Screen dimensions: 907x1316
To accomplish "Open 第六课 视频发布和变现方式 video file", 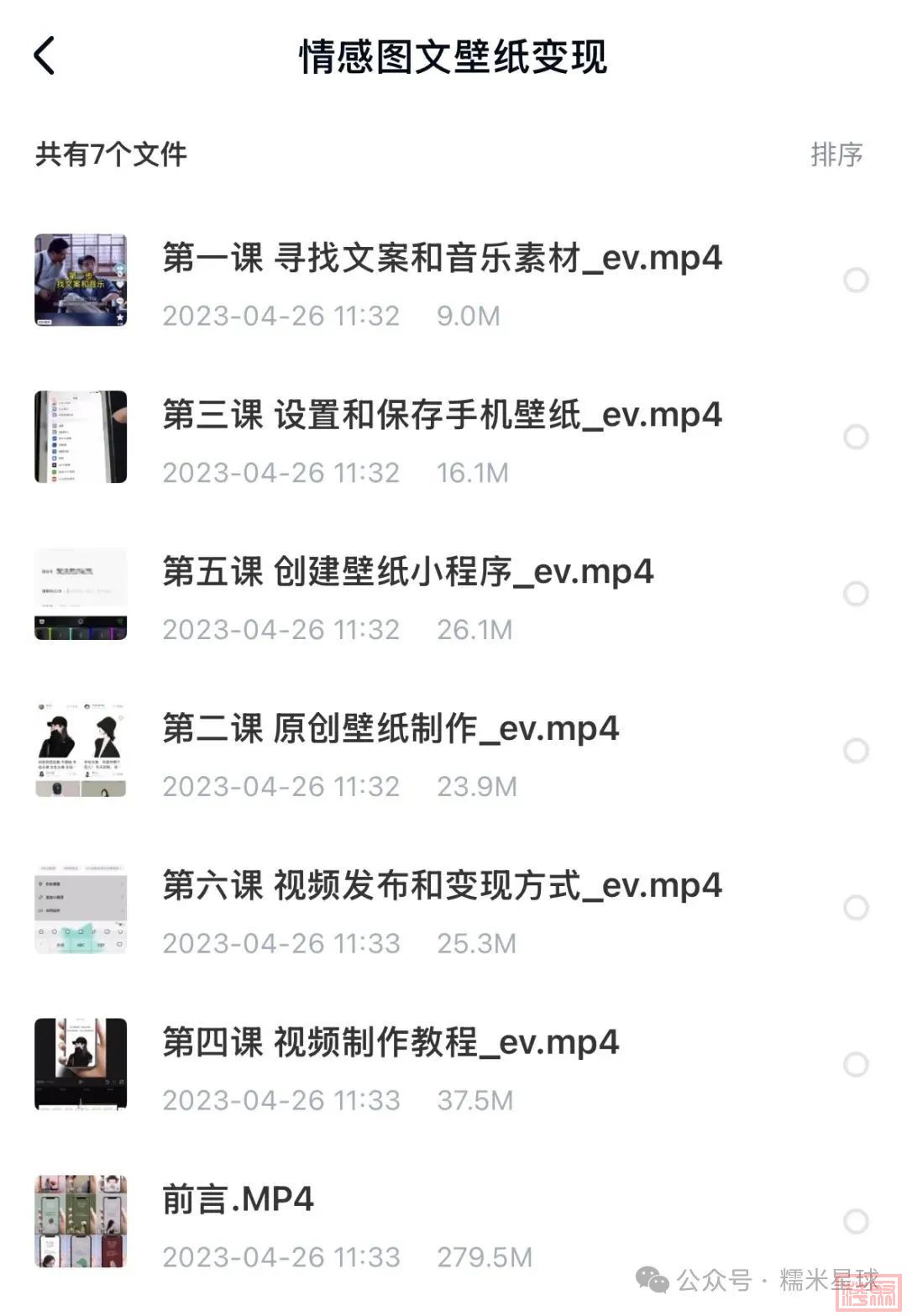I will tap(442, 886).
